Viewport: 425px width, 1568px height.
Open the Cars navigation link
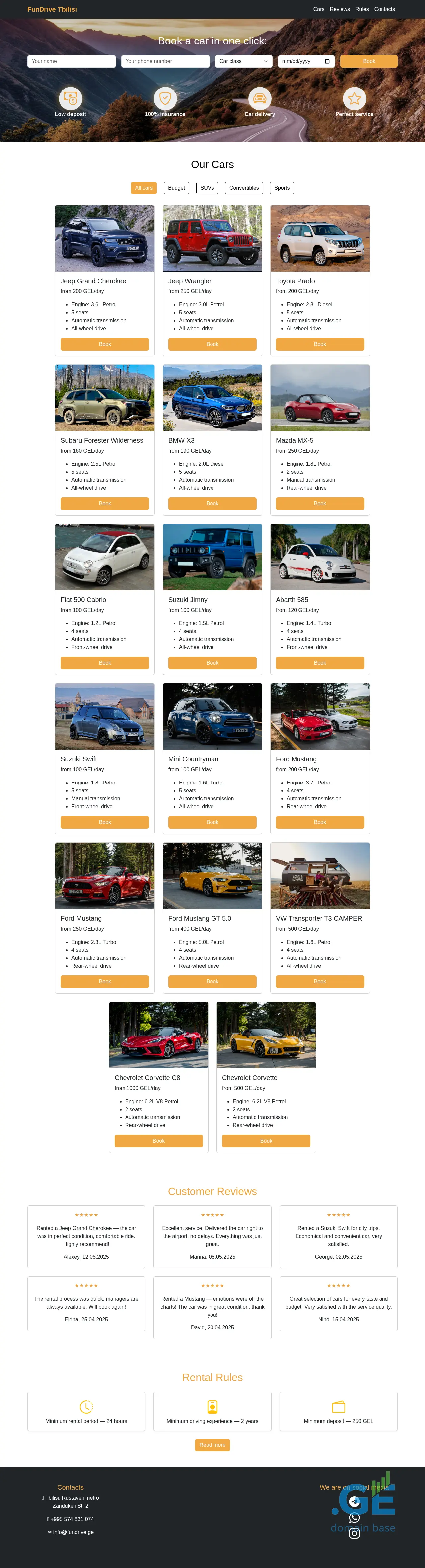coord(318,9)
